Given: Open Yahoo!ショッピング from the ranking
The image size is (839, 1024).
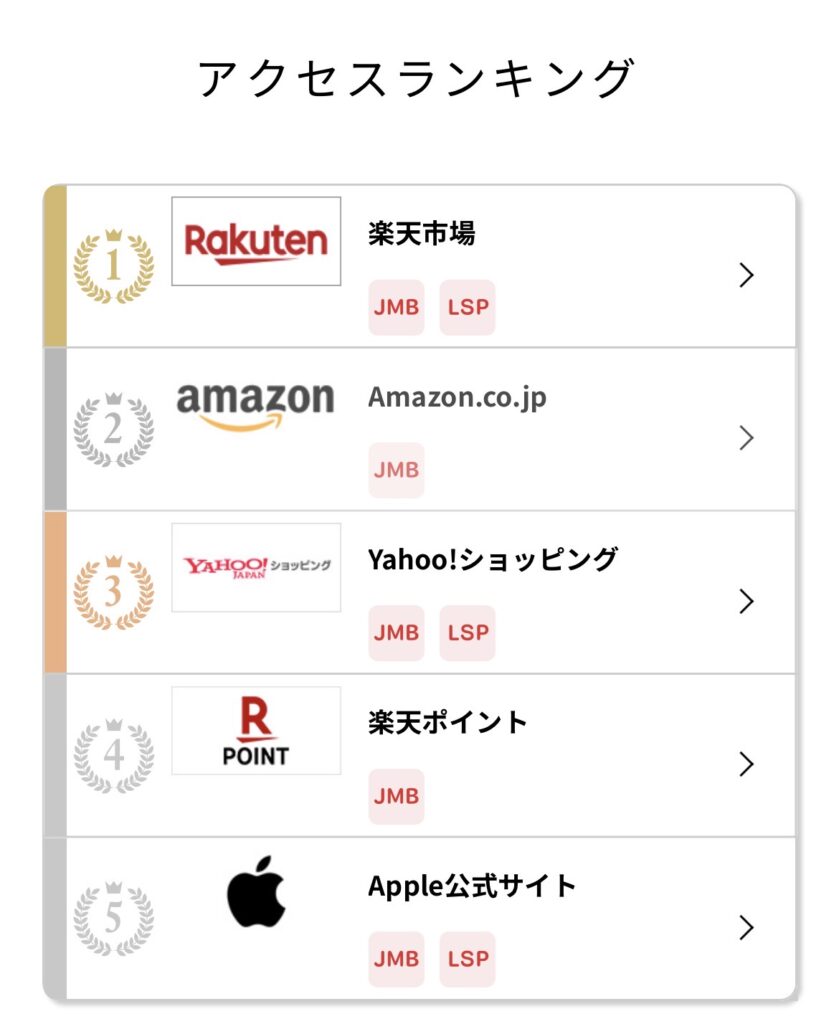Looking at the screenshot, I should click(492, 560).
